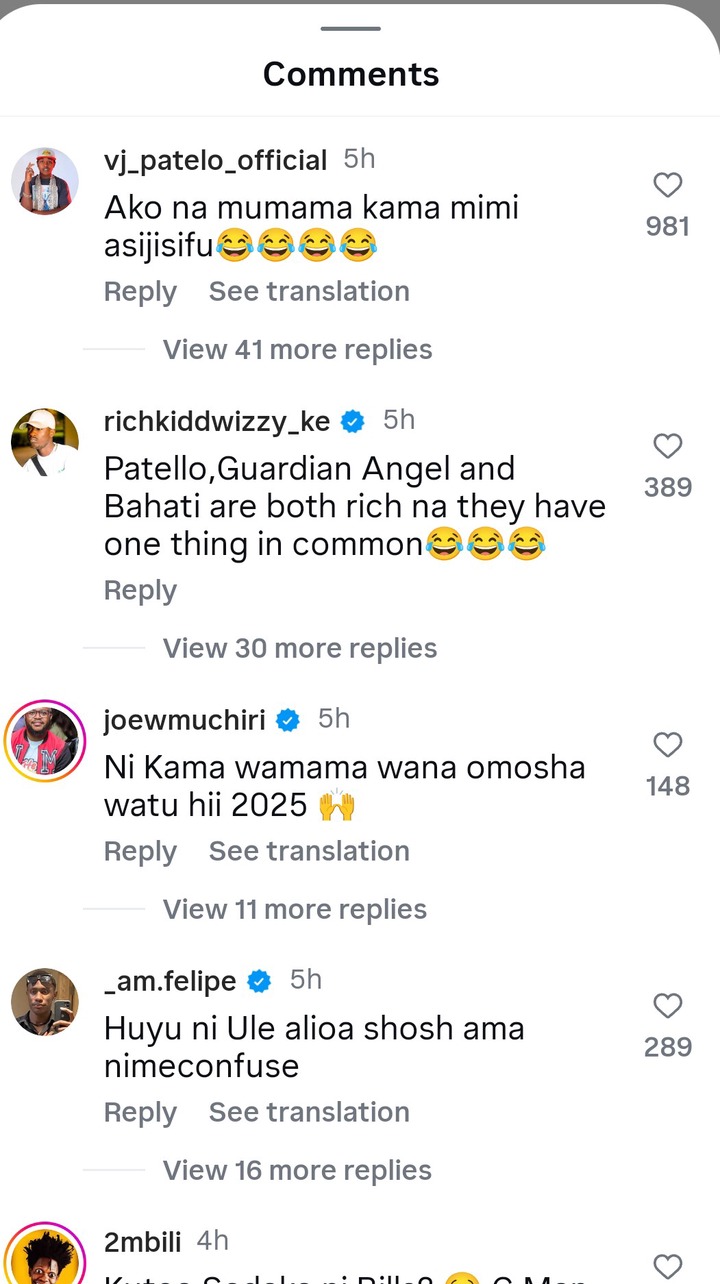The width and height of the screenshot is (720, 1284).
Task: Open 2mbili's profile via username
Action: click(142, 1243)
